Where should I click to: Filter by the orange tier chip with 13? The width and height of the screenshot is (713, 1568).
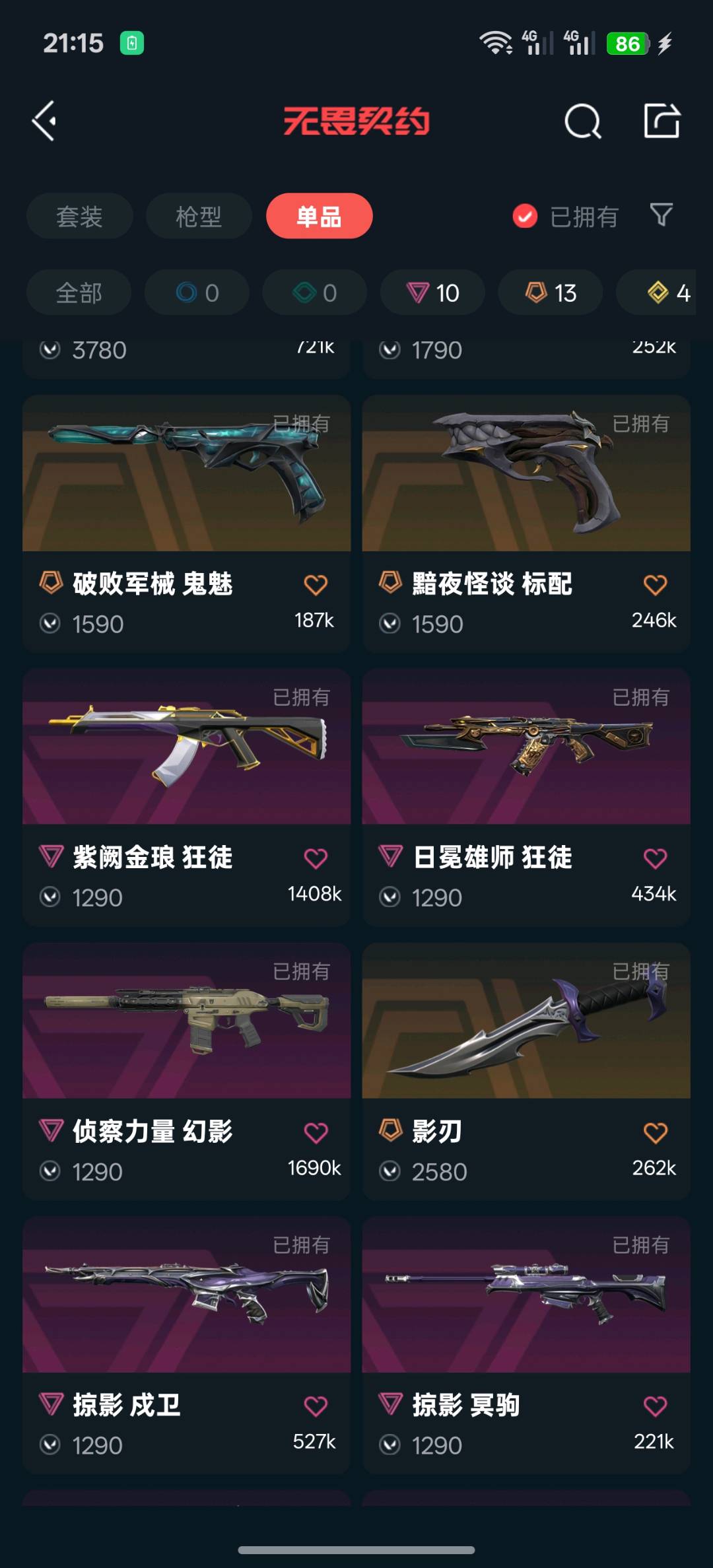[x=550, y=292]
